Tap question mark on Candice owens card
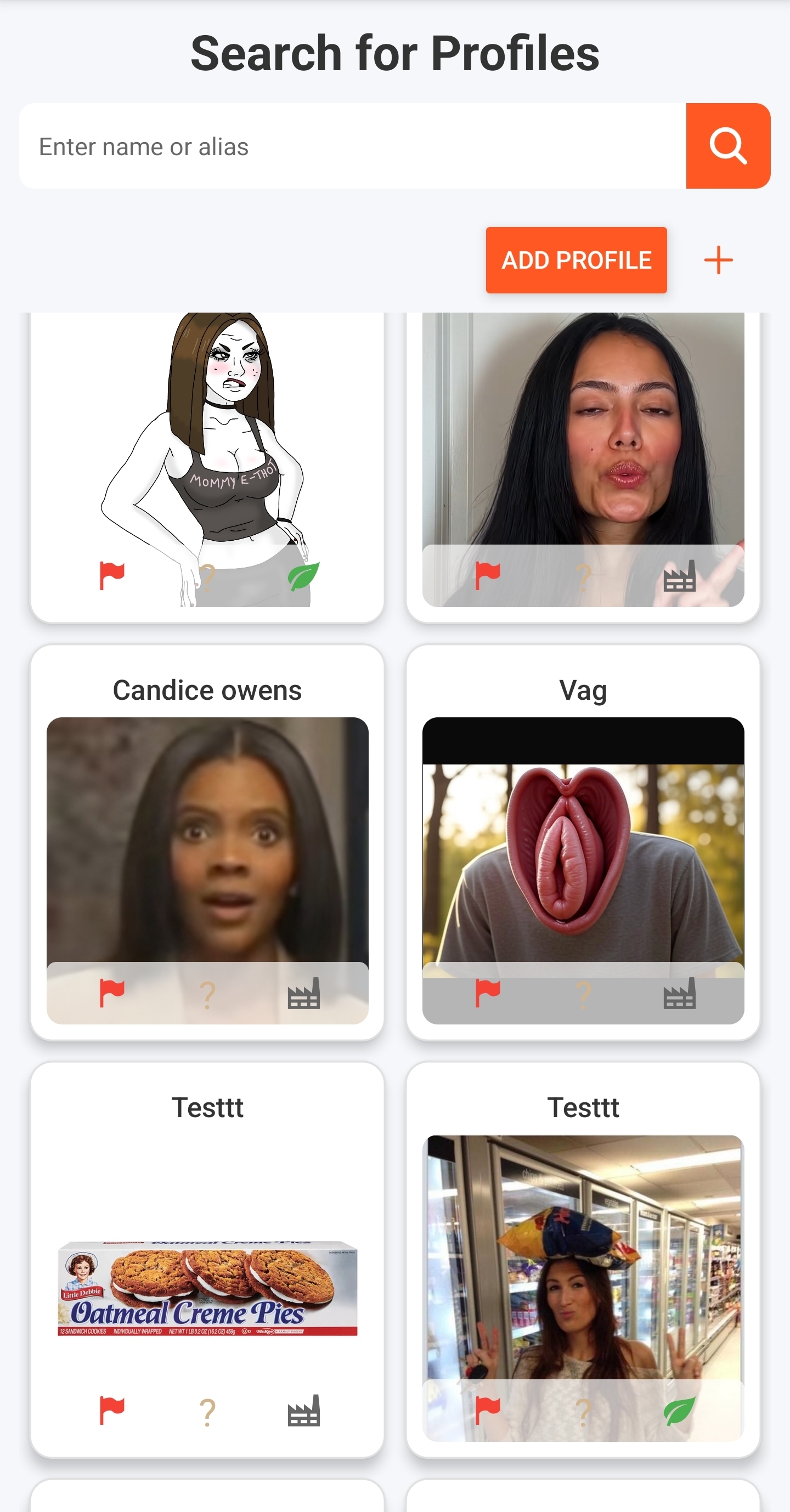The image size is (790, 1512). pyautogui.click(x=207, y=994)
